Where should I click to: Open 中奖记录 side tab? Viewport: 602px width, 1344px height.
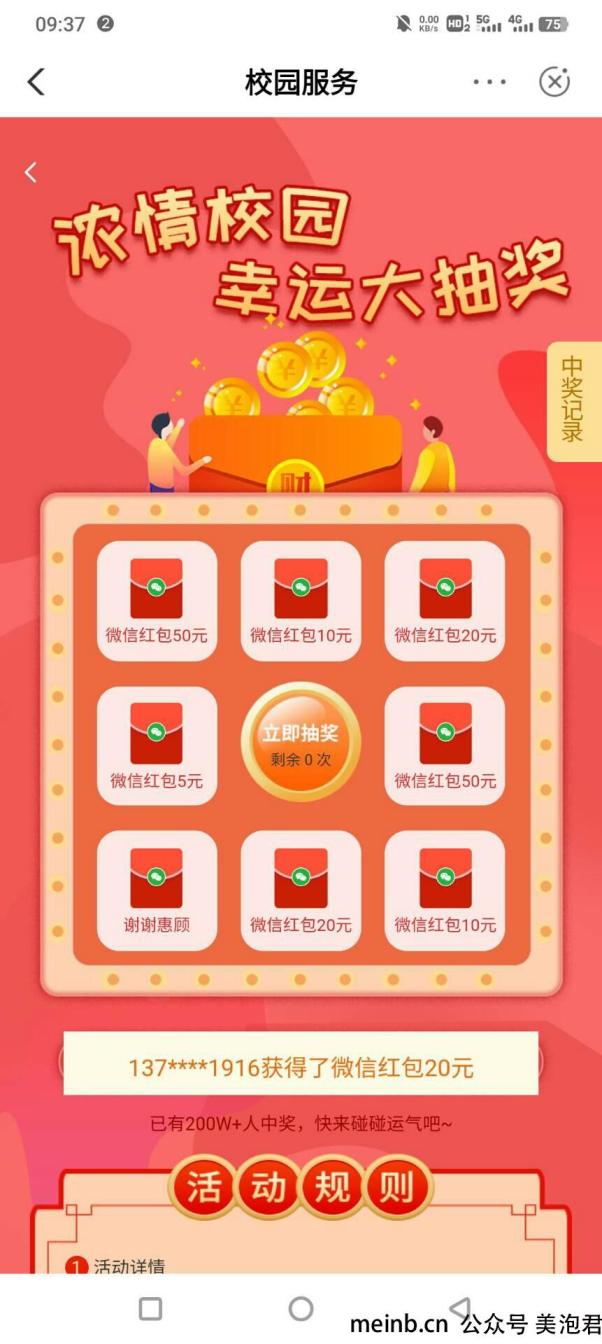(574, 401)
